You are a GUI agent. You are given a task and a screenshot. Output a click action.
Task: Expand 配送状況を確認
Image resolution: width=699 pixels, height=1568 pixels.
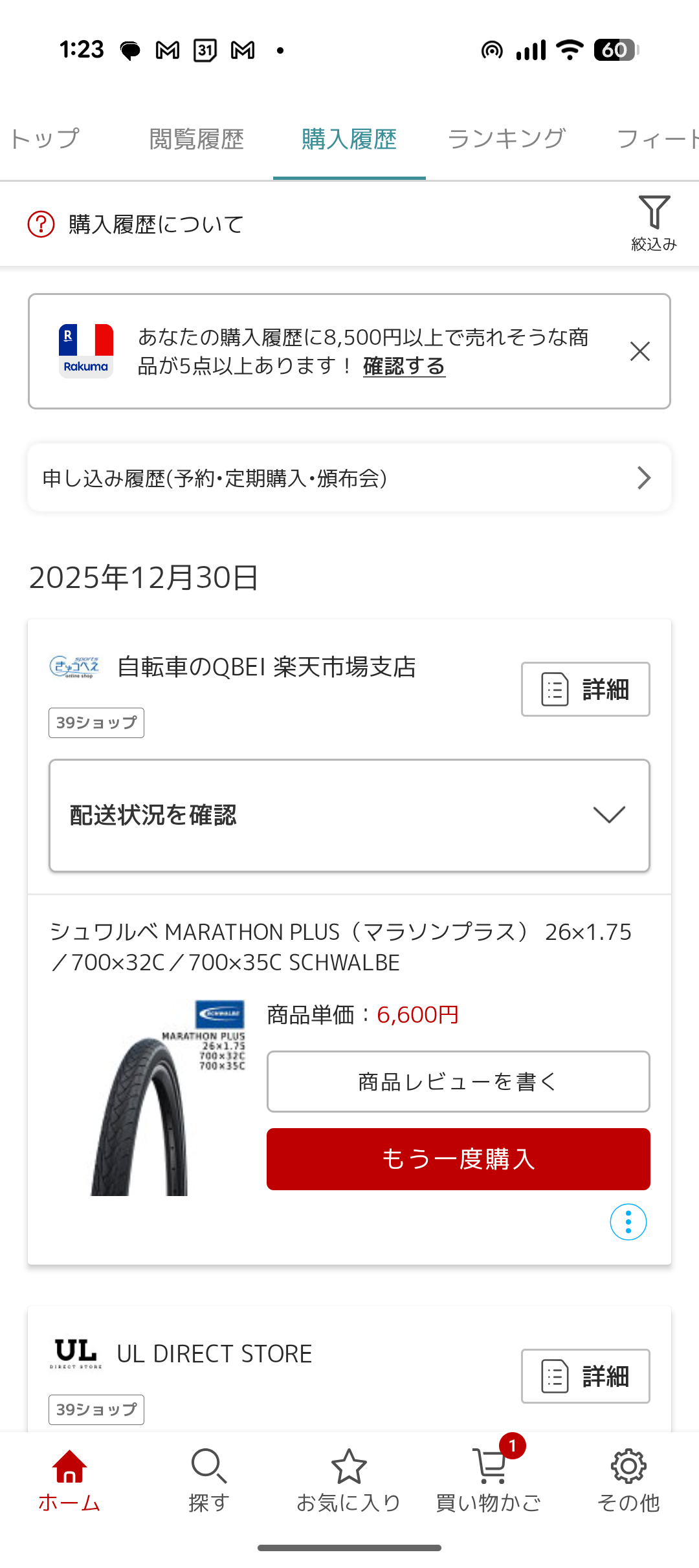pyautogui.click(x=349, y=815)
